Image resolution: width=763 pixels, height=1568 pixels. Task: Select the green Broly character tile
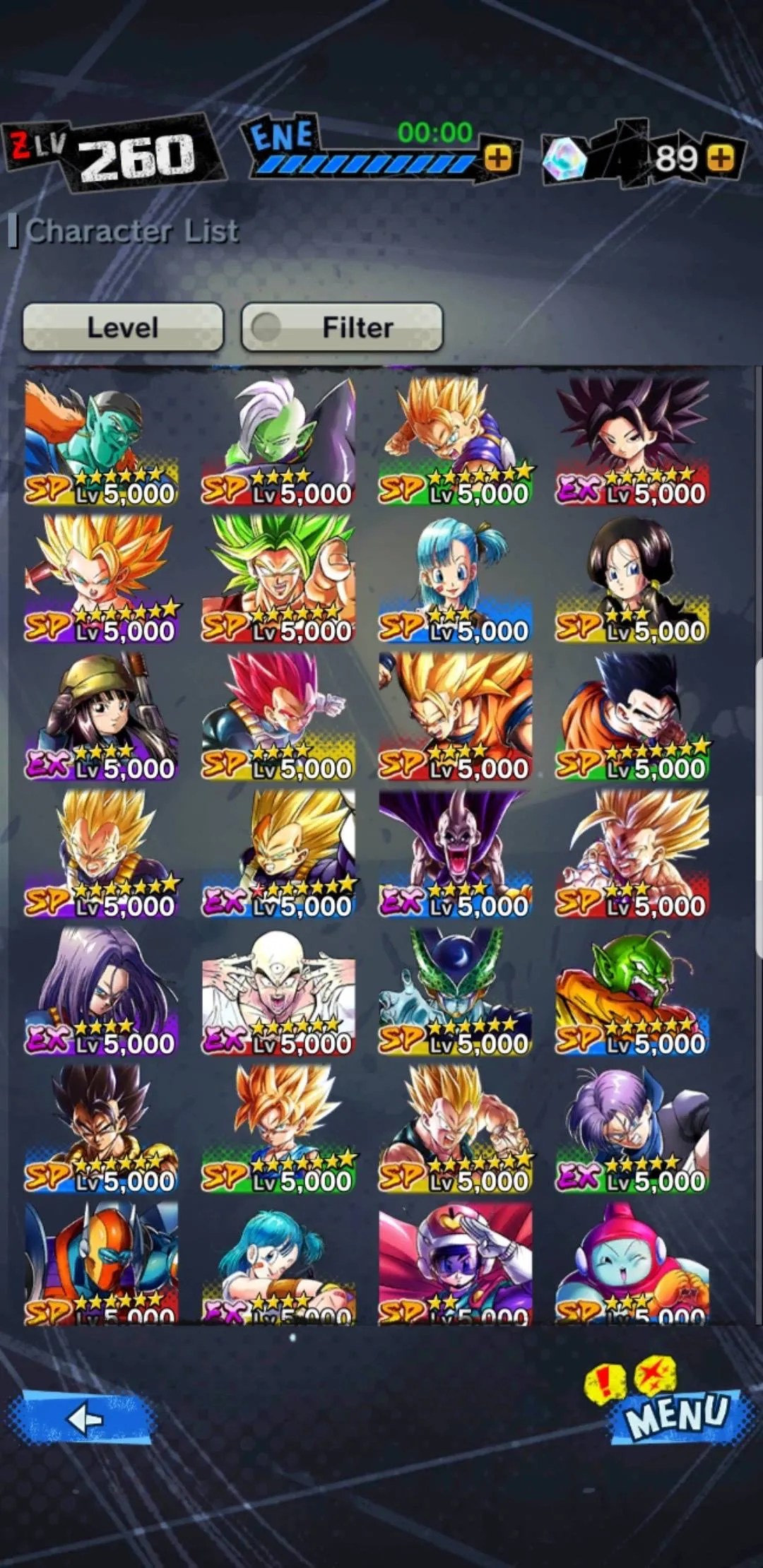coord(278,578)
